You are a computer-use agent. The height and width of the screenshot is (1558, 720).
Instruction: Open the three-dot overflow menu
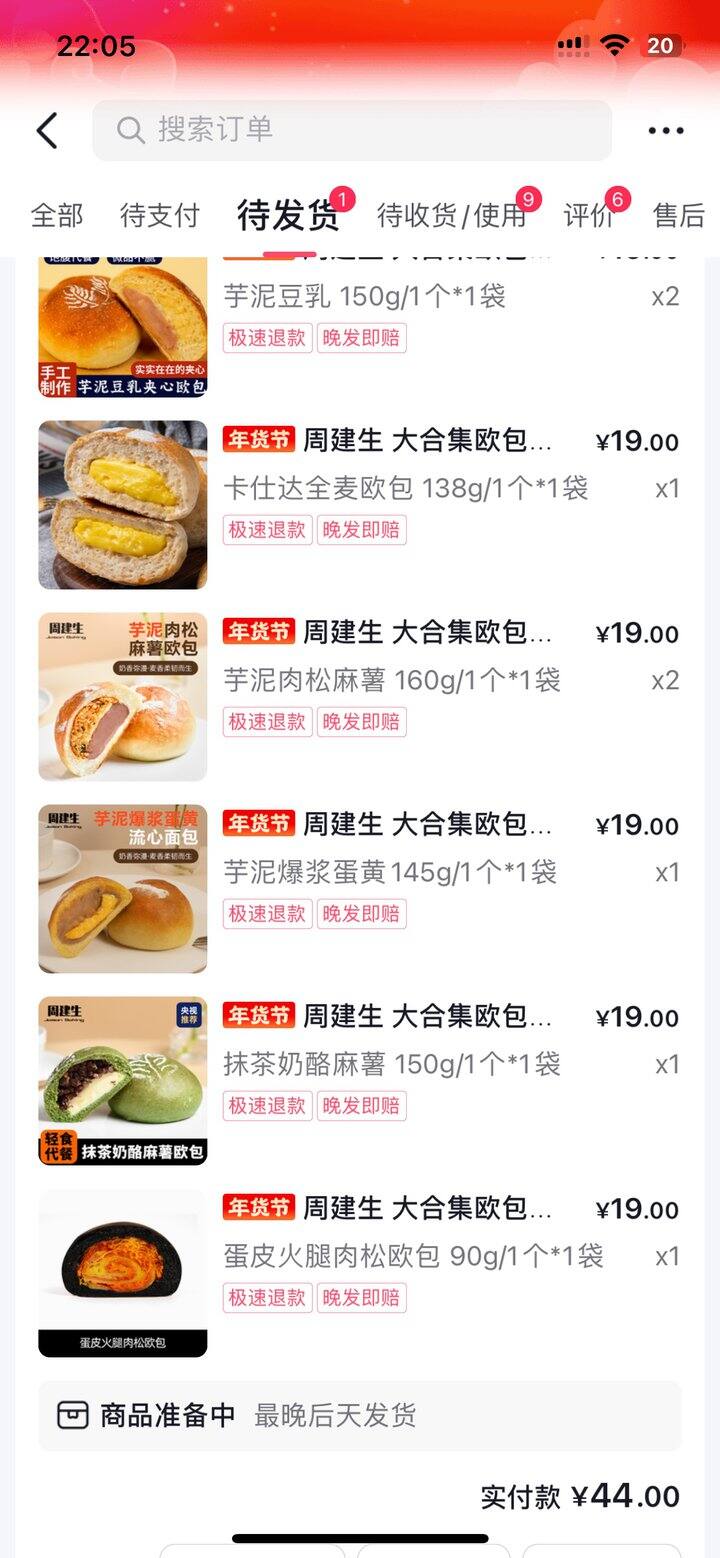click(666, 130)
